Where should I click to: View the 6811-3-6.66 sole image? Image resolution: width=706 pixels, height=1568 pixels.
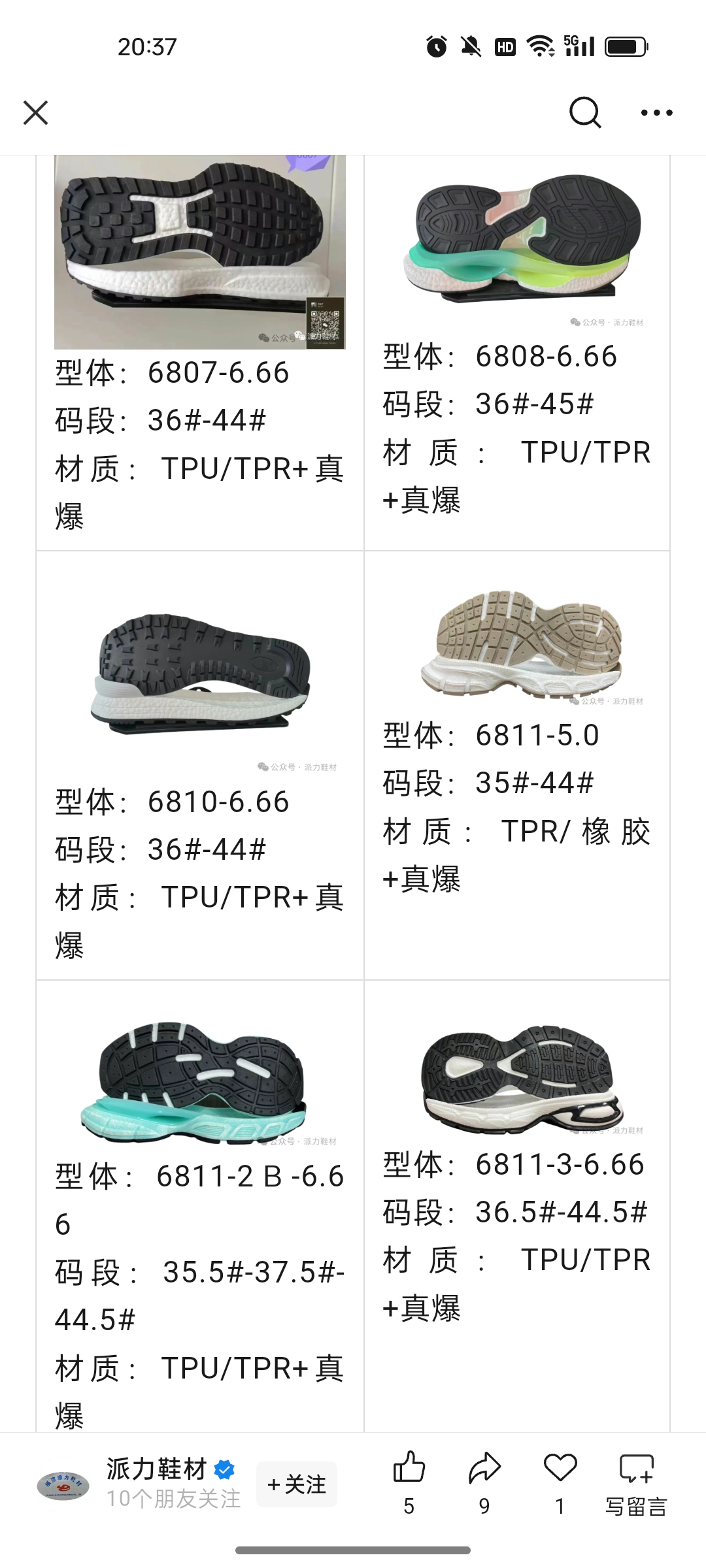(x=521, y=1078)
